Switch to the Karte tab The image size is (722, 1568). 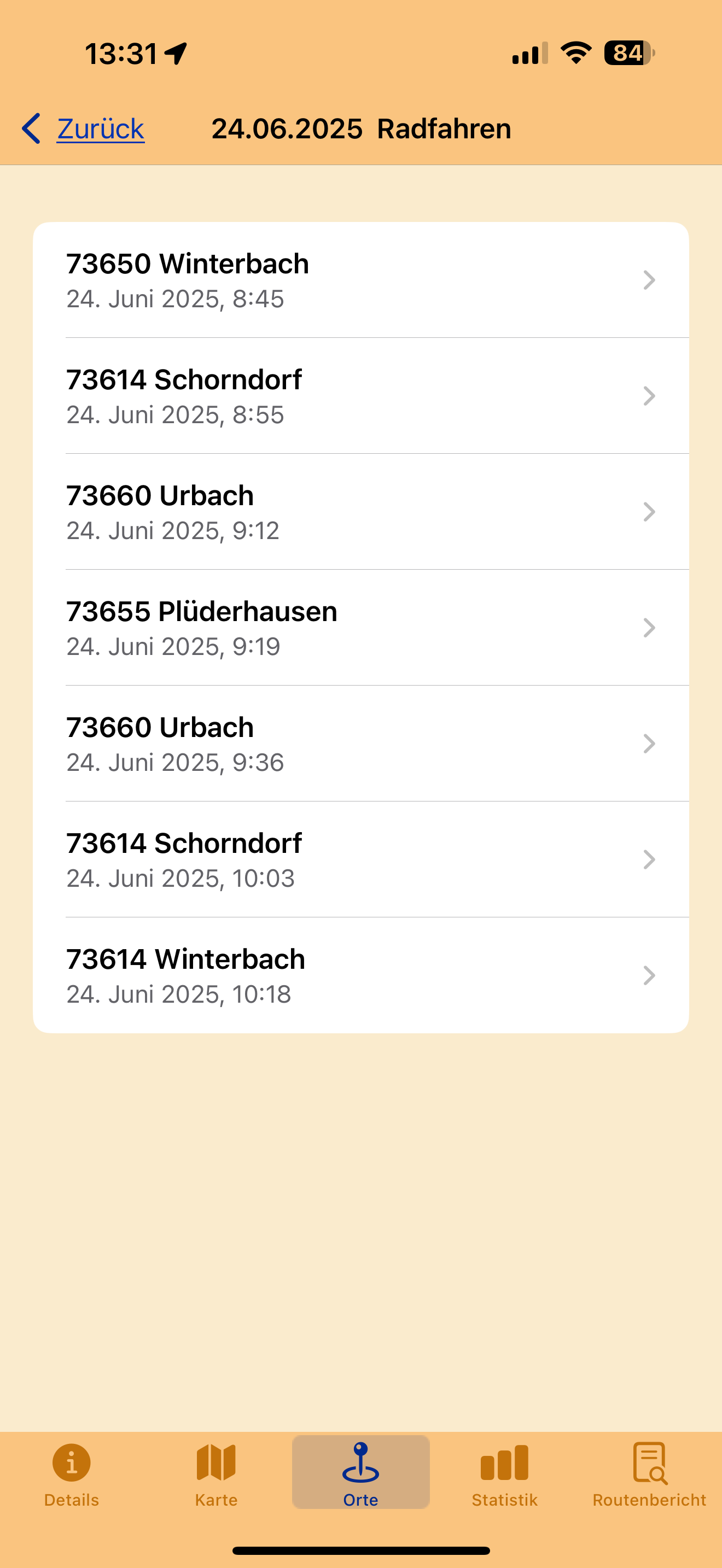coord(216,1473)
